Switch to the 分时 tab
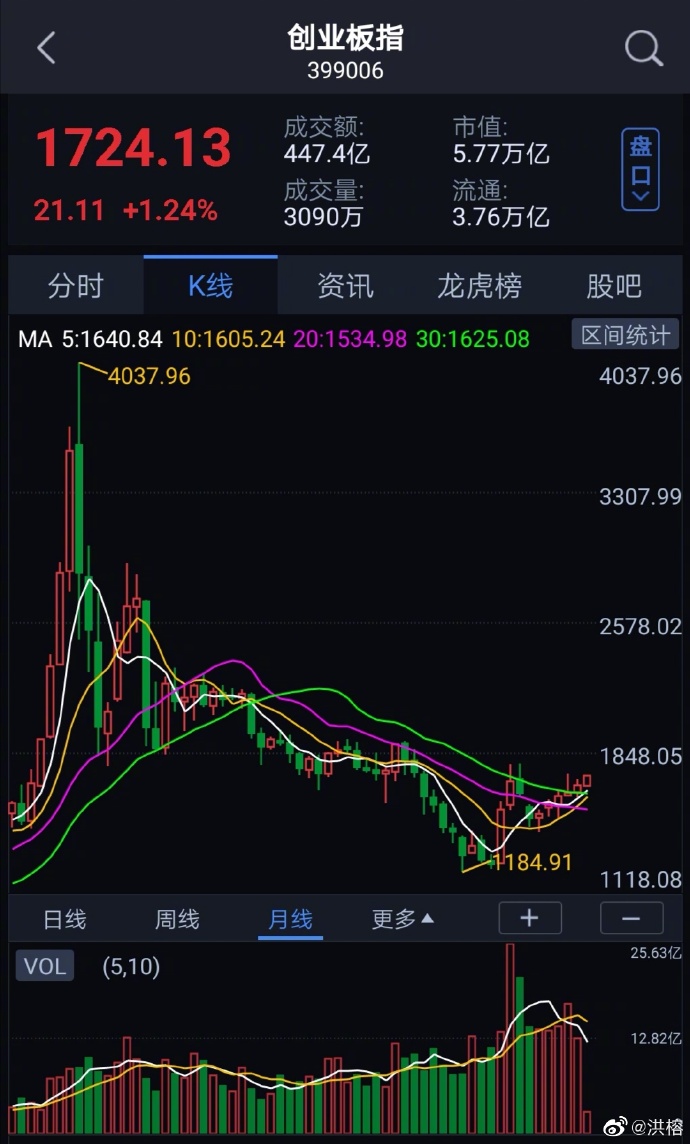Screen dimensions: 690x1144 point(76,286)
